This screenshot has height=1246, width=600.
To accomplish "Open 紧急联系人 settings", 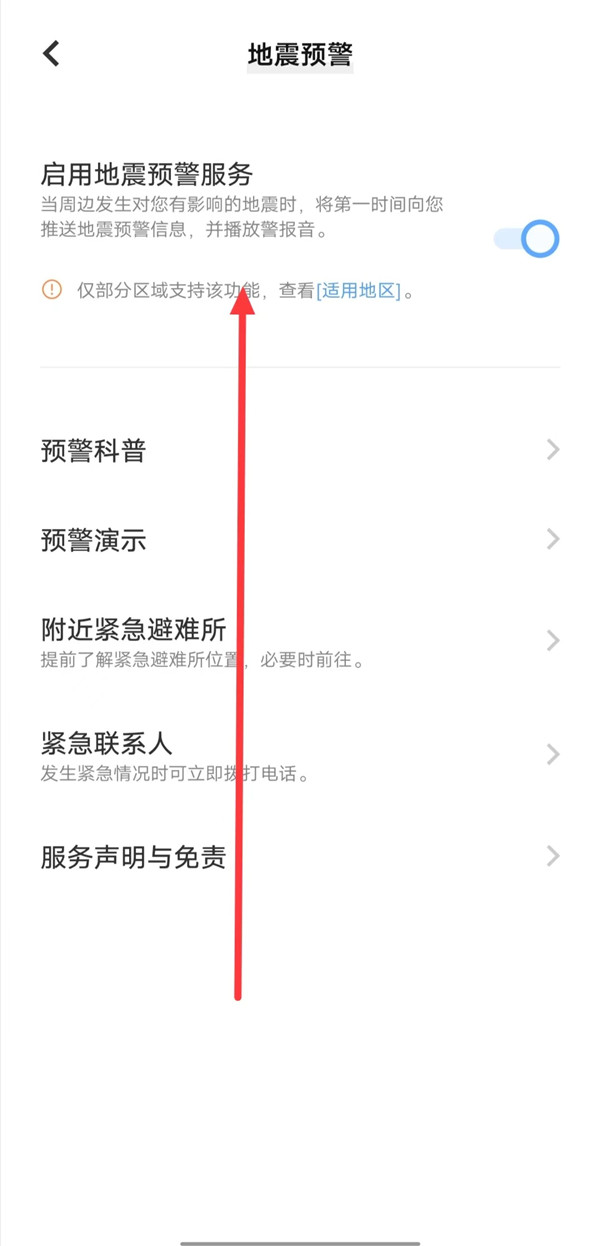I will click(x=300, y=755).
